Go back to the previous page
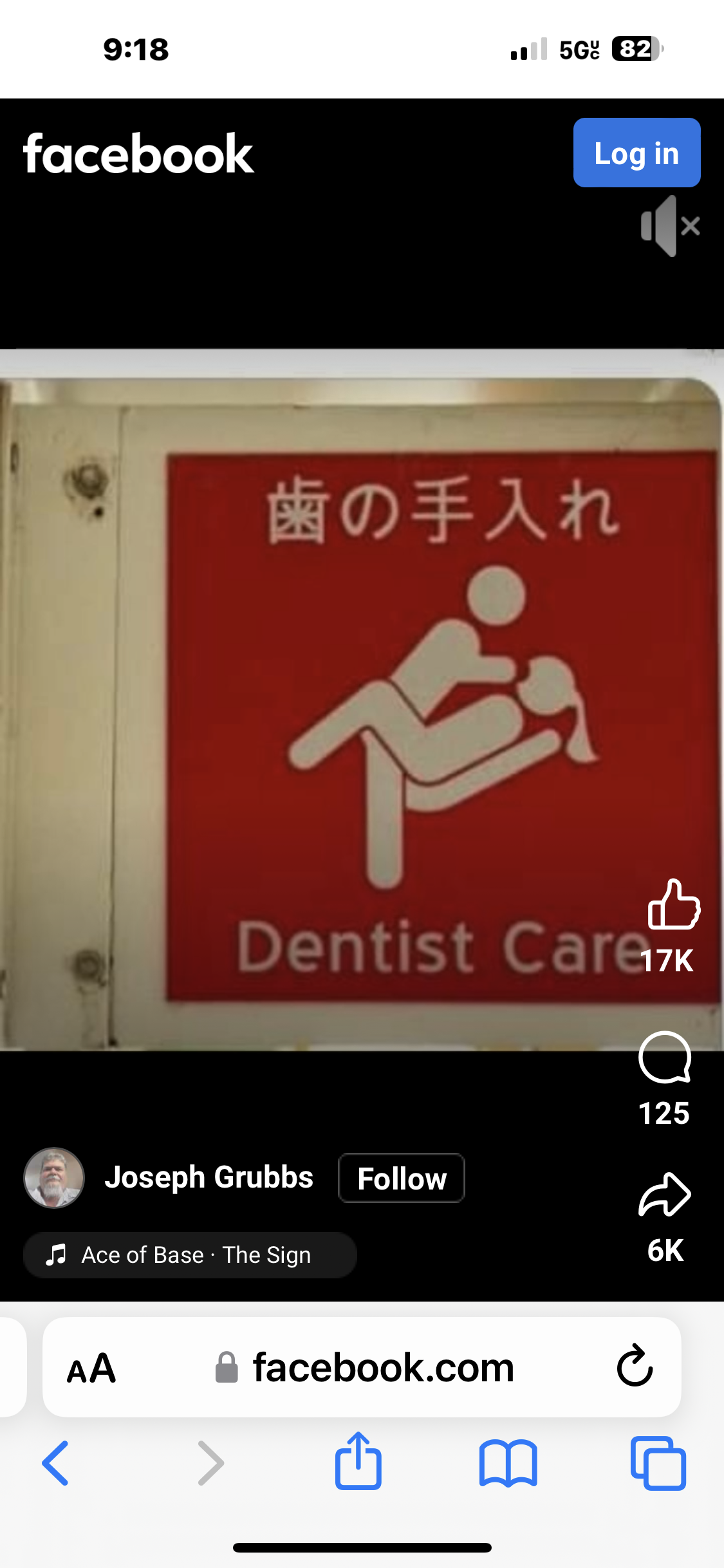This screenshot has width=724, height=1568. coord(55,1463)
